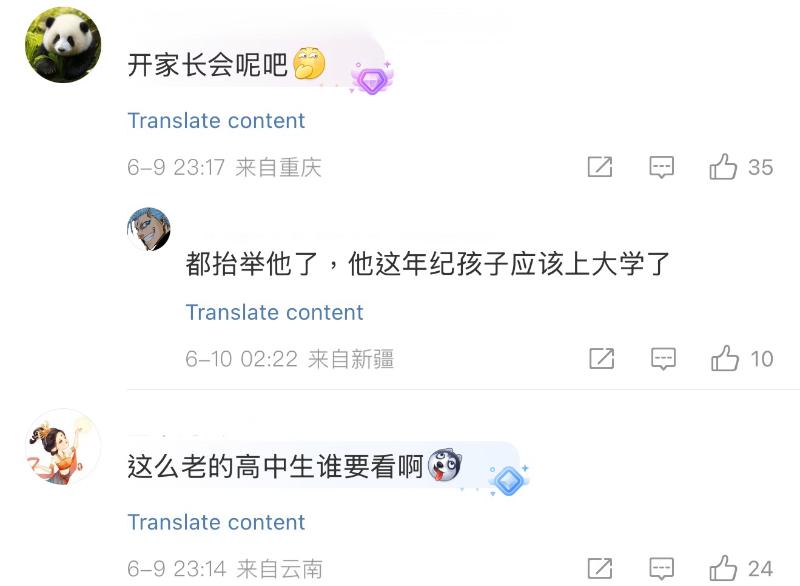800x586 pixels.
Task: Like the comment with 24 likes
Action: pyautogui.click(x=724, y=568)
